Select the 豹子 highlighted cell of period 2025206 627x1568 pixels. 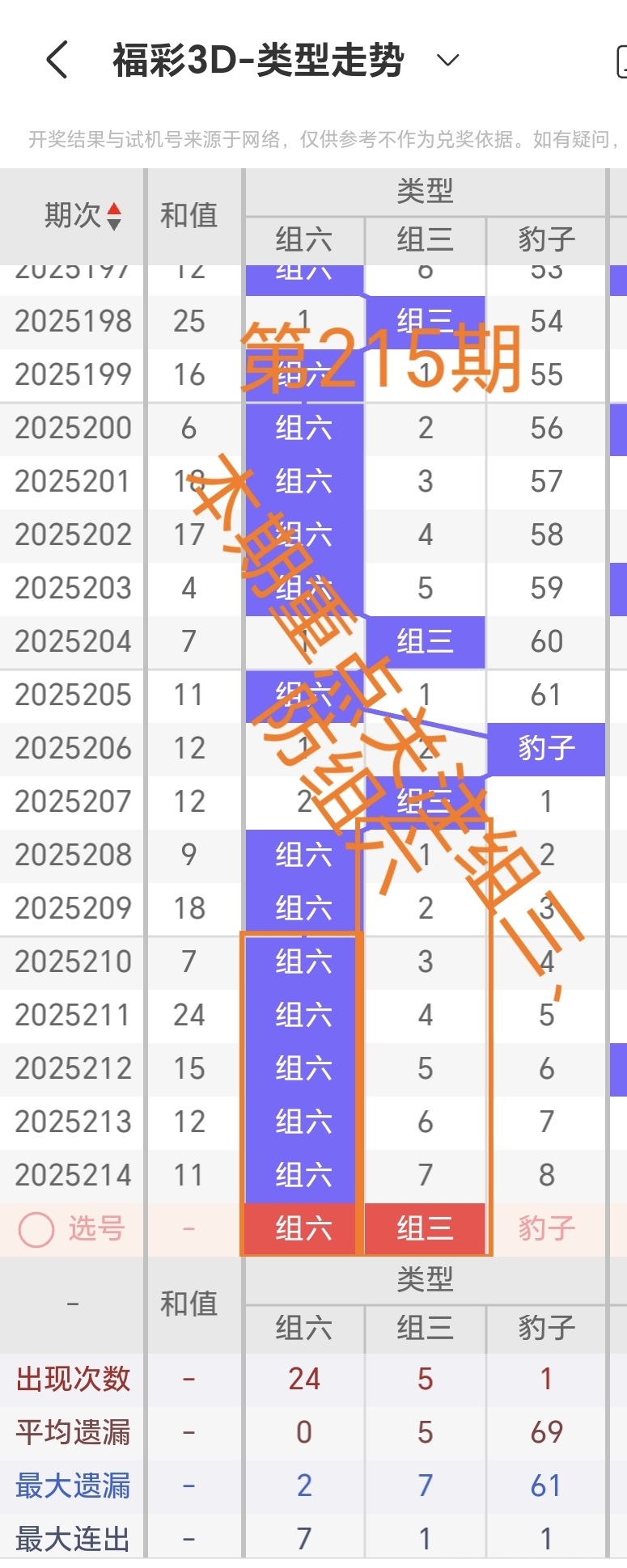(x=546, y=748)
